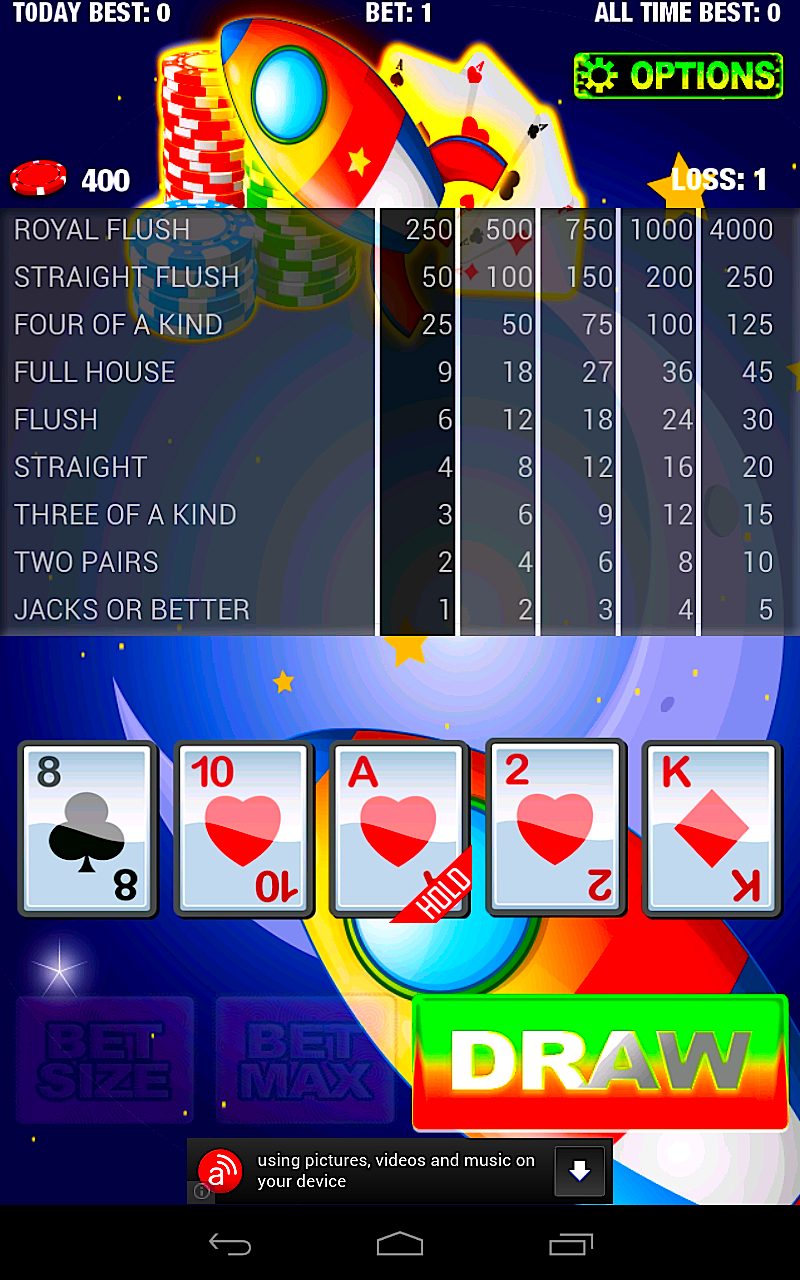Viewport: 800px width, 1280px height.
Task: Open the ad info icon
Action: tap(201, 1192)
